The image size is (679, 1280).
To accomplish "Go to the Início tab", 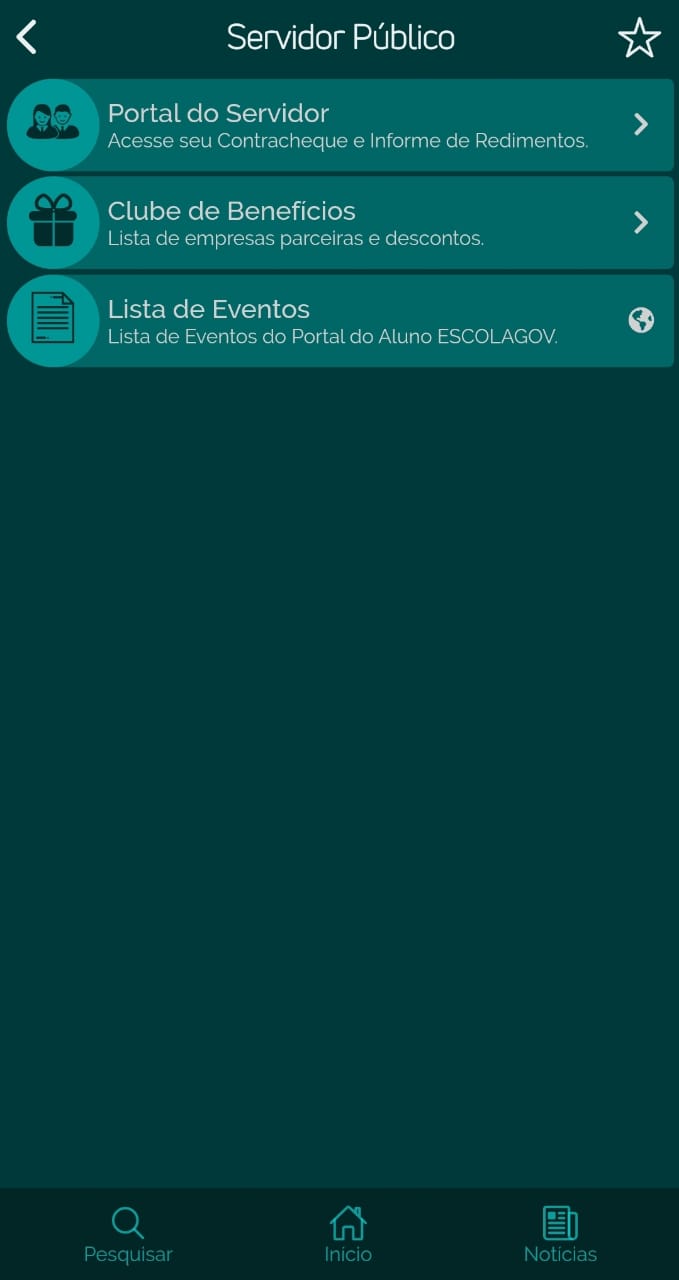I will (x=348, y=1235).
